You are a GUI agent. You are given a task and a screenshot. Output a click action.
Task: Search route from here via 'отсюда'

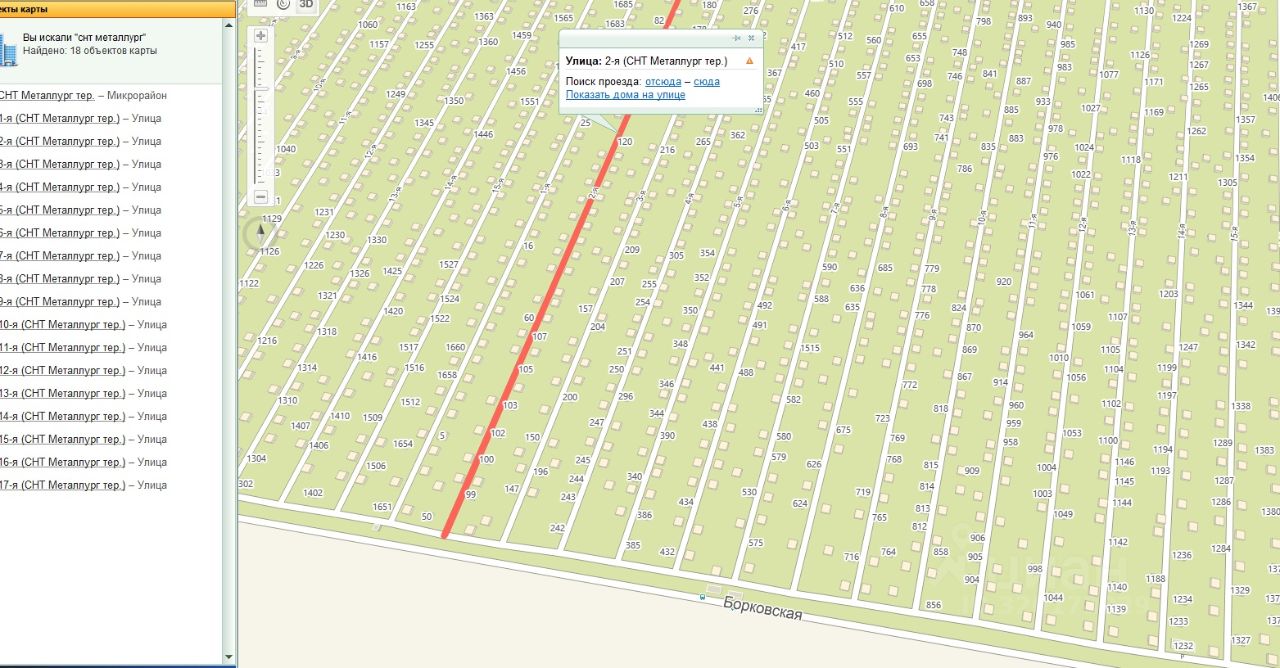[x=663, y=81]
